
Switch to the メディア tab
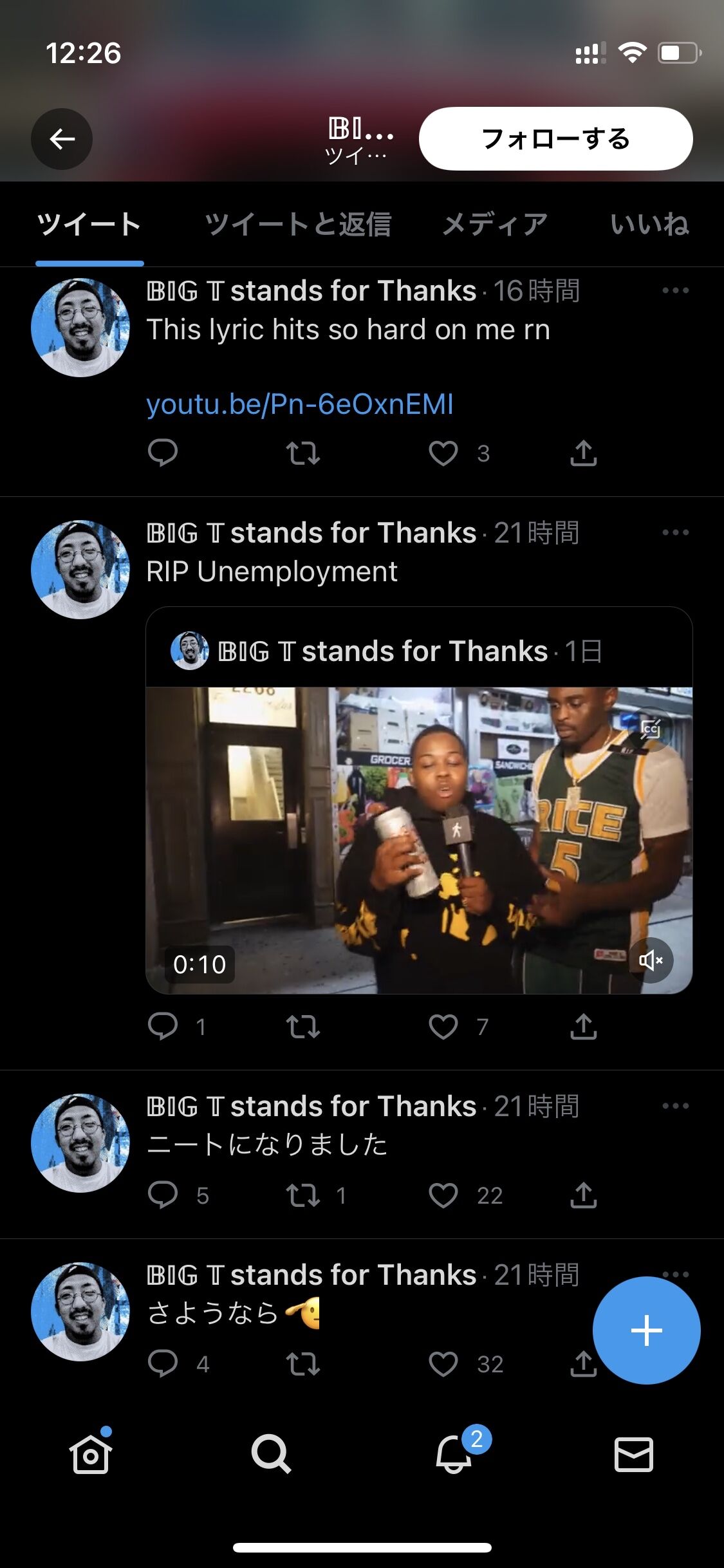[x=495, y=225]
